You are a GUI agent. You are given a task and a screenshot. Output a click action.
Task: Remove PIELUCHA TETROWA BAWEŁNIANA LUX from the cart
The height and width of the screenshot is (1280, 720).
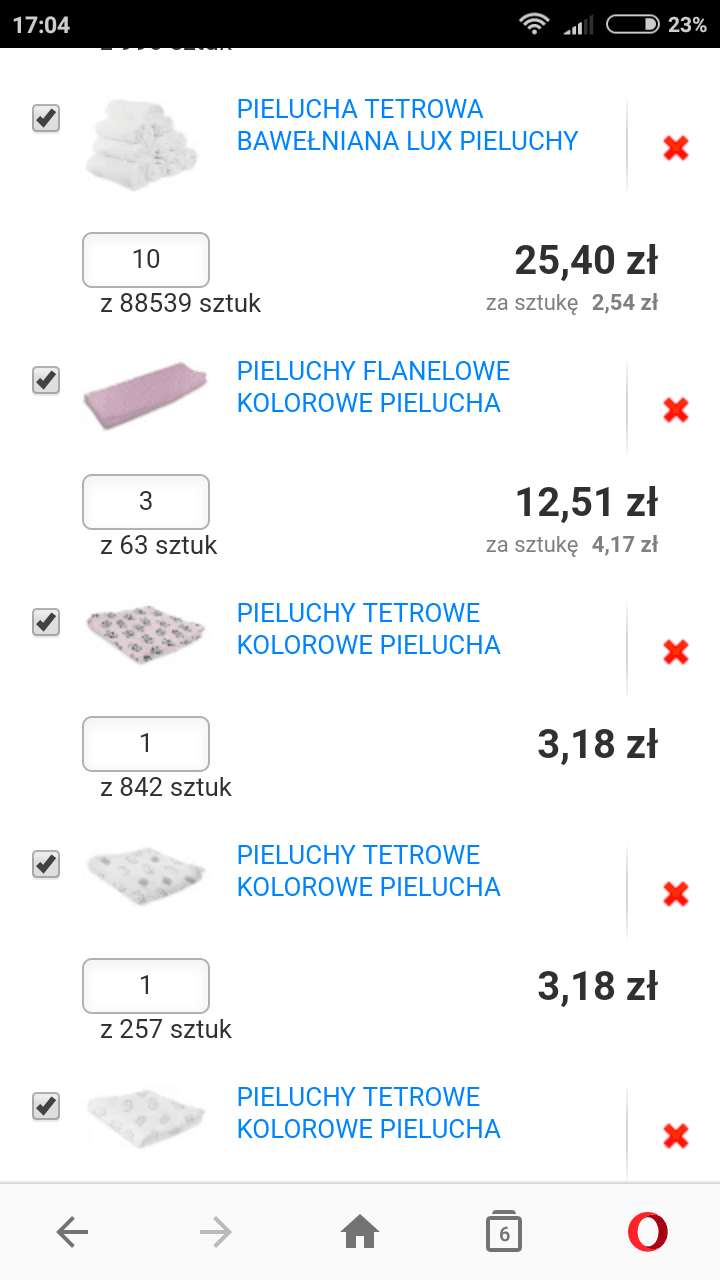(676, 148)
